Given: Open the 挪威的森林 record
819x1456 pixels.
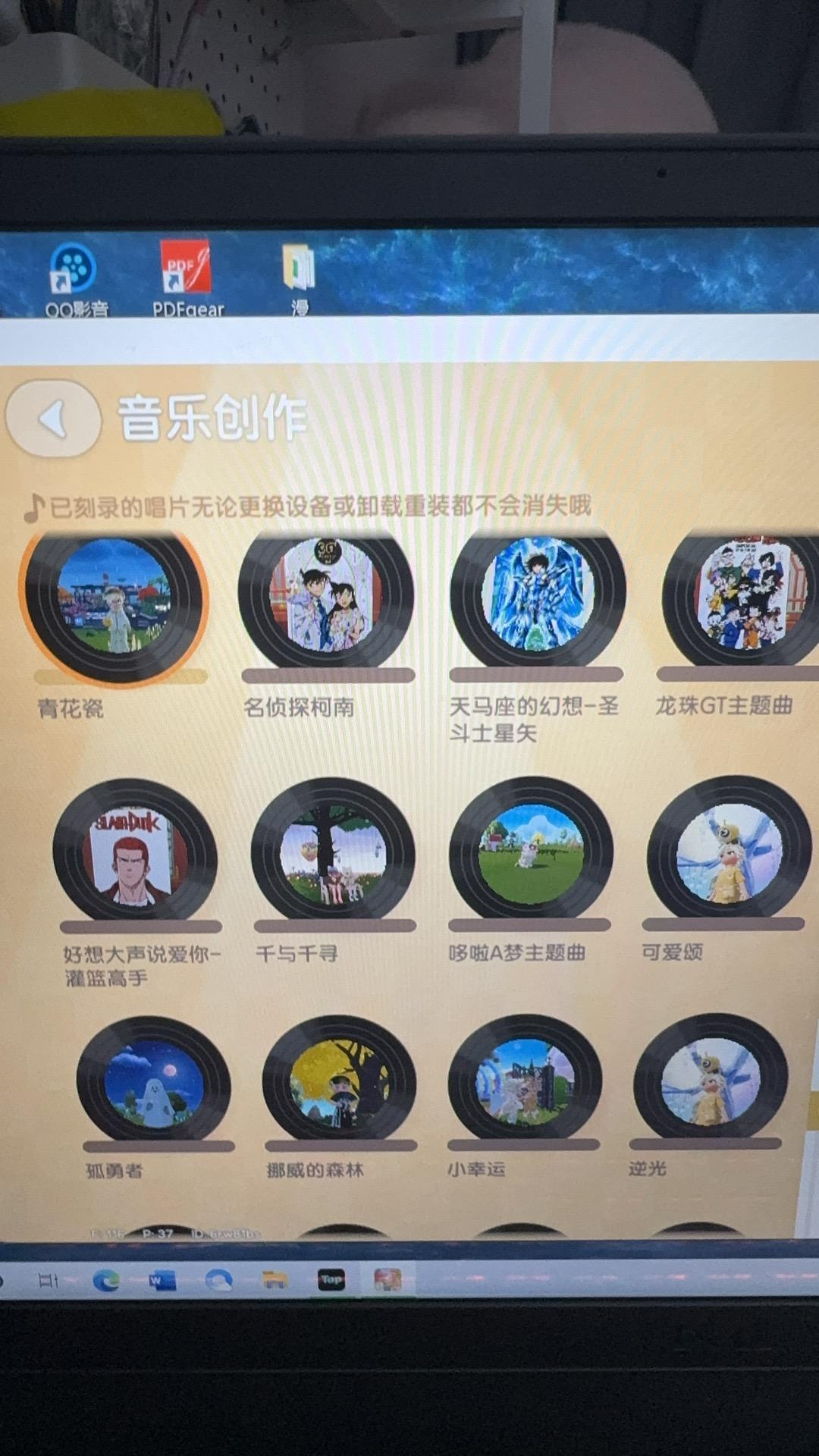Looking at the screenshot, I should 339,1080.
